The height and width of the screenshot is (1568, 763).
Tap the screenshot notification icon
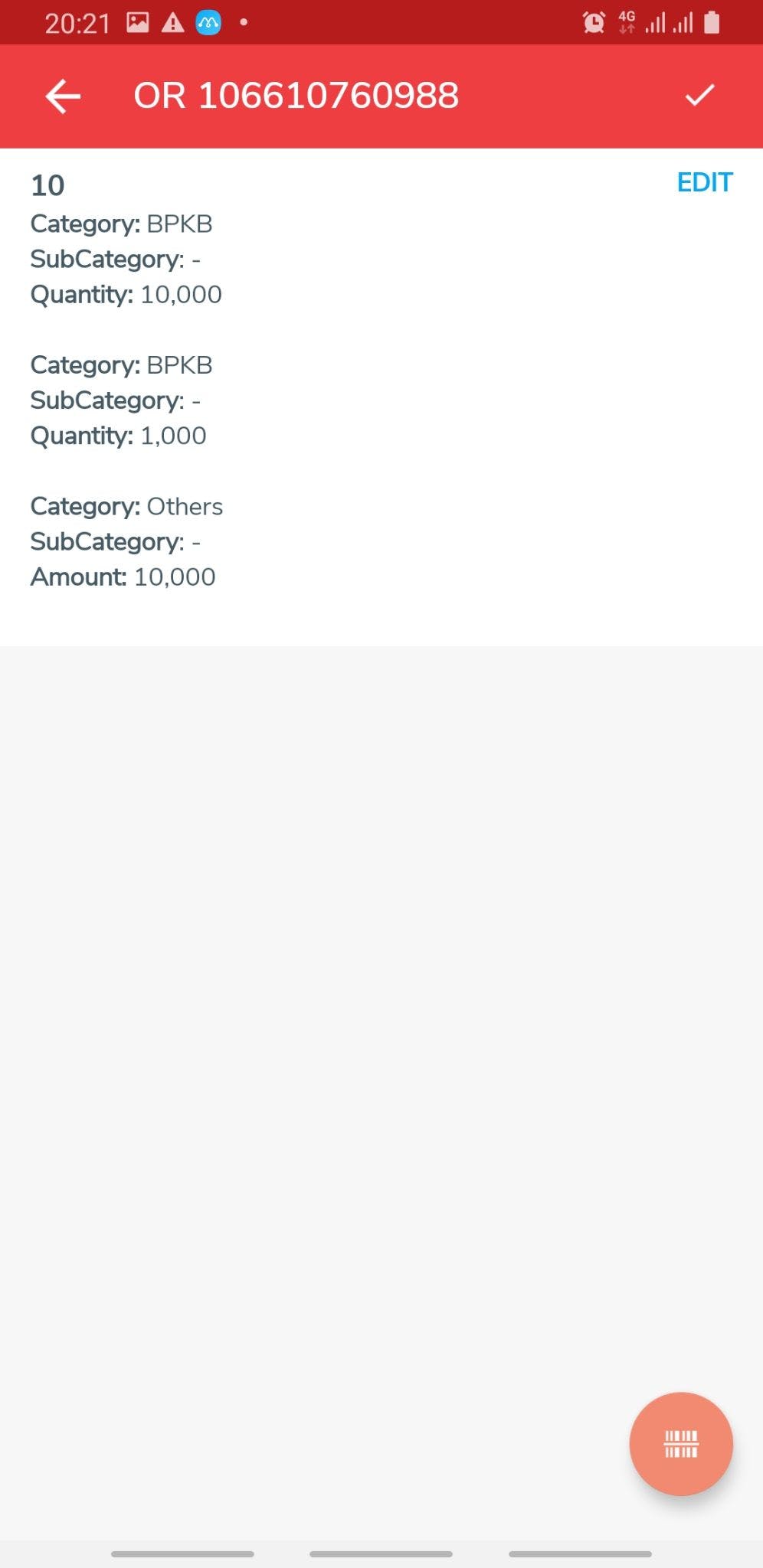136,21
